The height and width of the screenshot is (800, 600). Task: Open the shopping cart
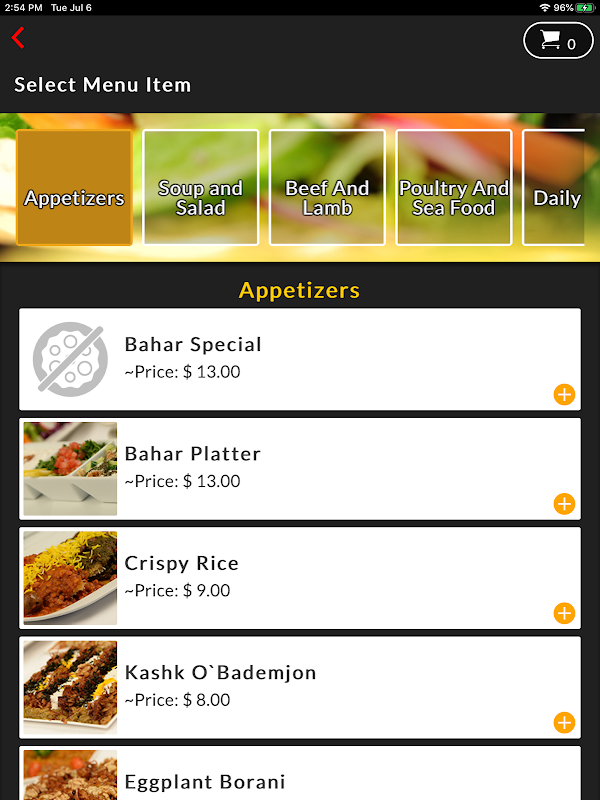click(x=557, y=41)
